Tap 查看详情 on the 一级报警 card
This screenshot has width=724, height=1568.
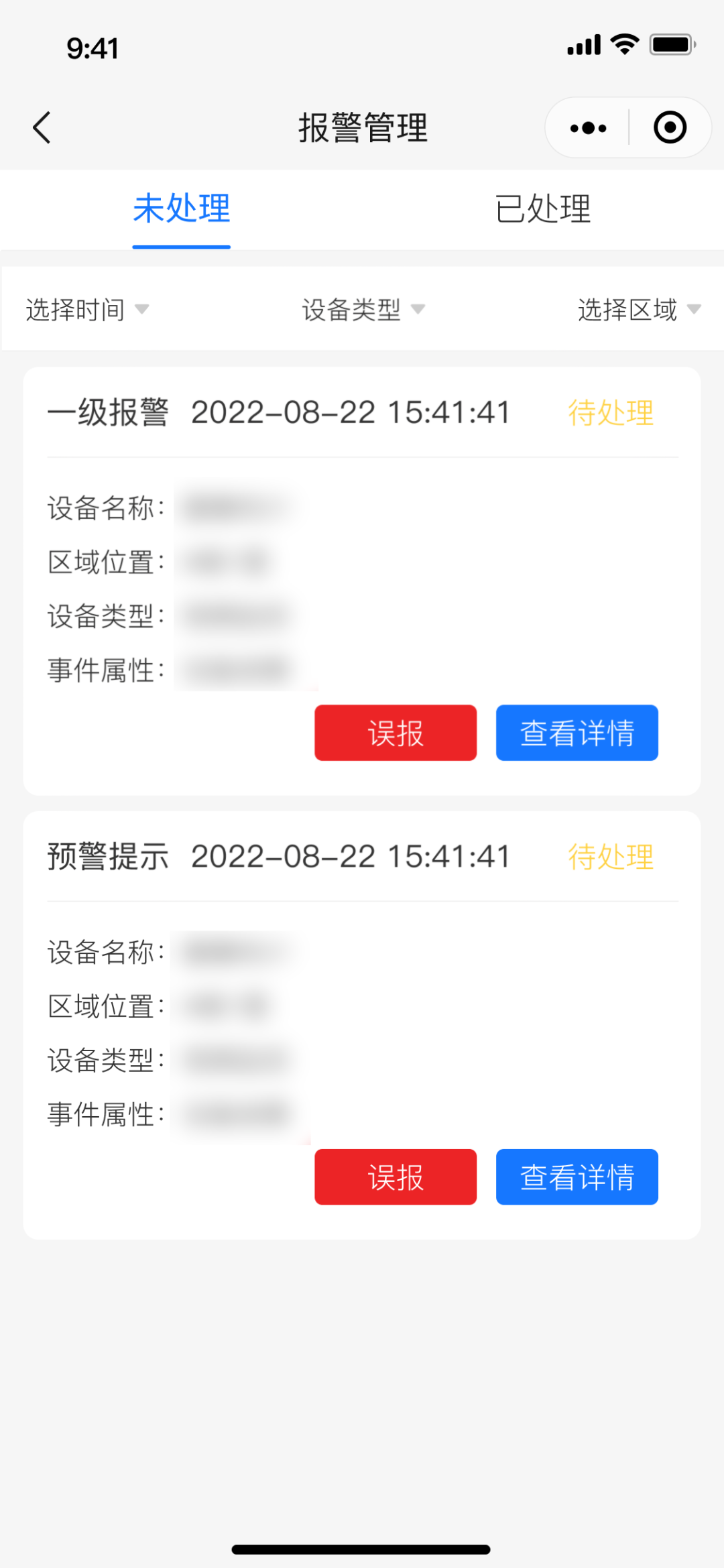pyautogui.click(x=577, y=733)
